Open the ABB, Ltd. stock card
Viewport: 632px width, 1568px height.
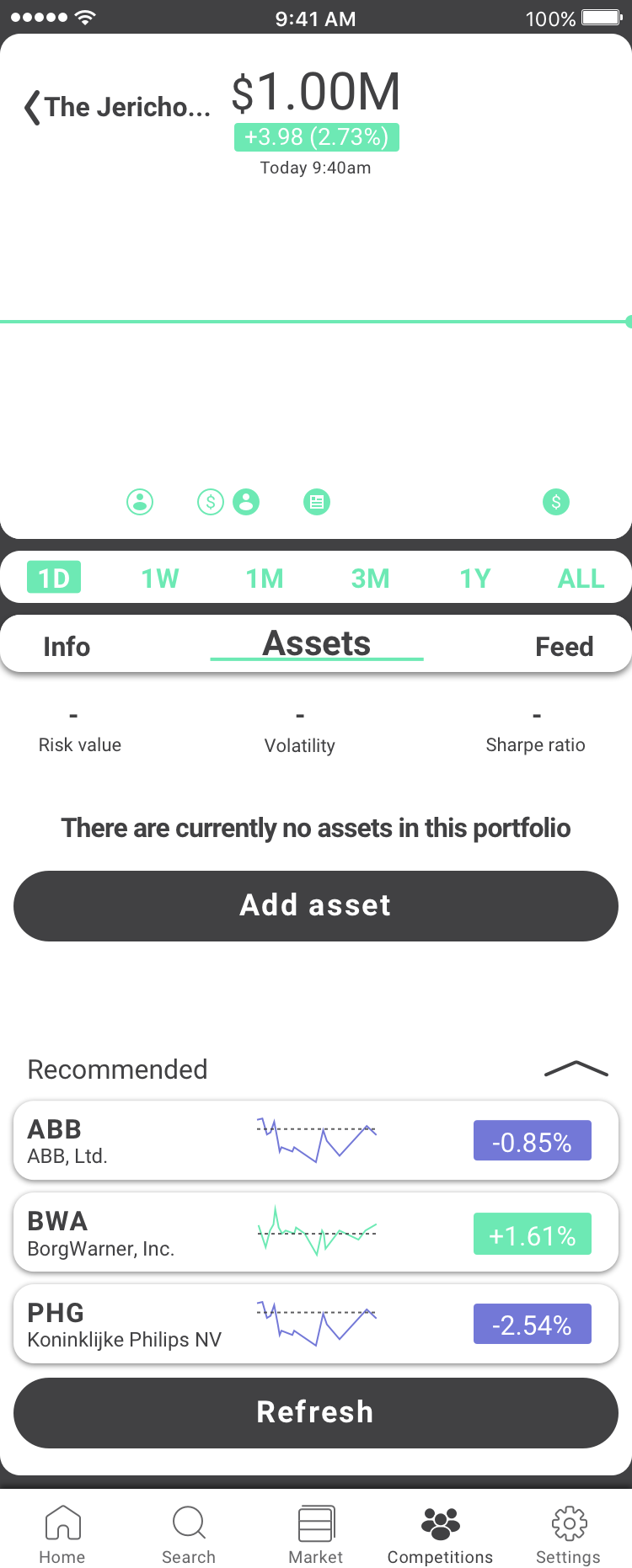[316, 1141]
